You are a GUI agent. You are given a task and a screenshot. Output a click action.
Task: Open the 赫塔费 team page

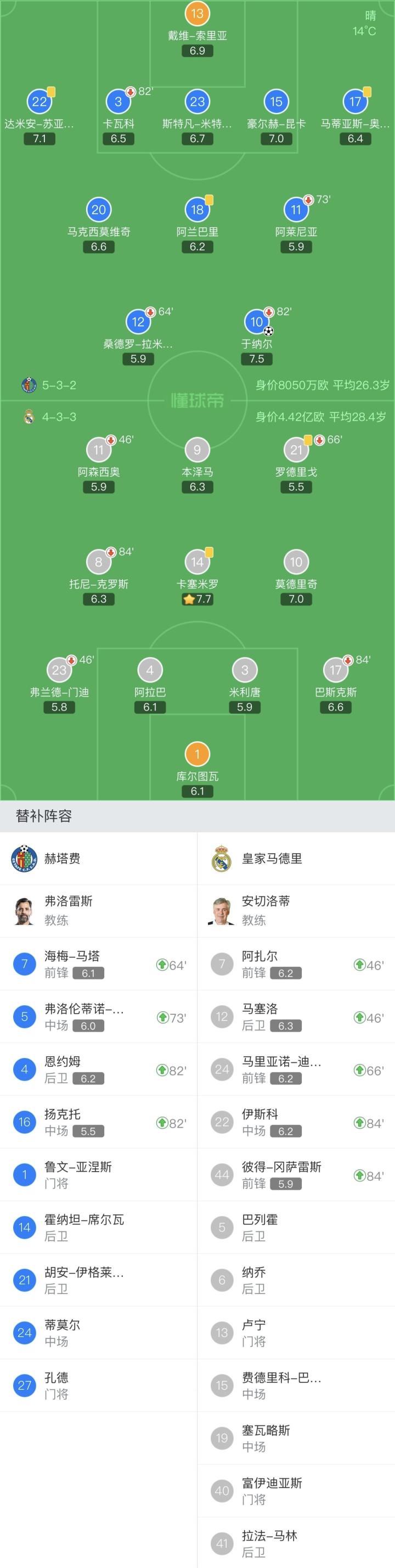coord(62,858)
